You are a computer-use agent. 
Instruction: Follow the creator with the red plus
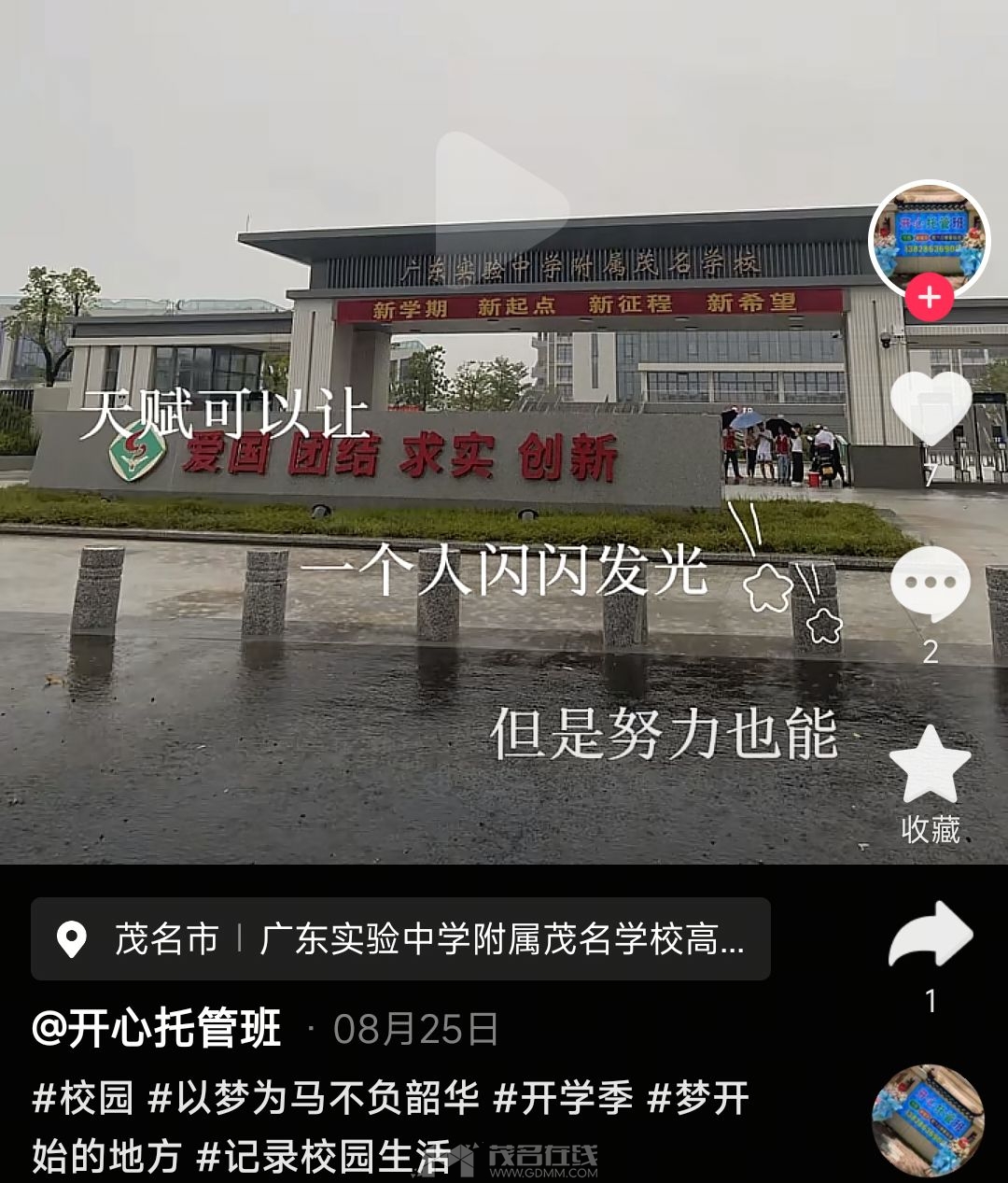click(930, 298)
